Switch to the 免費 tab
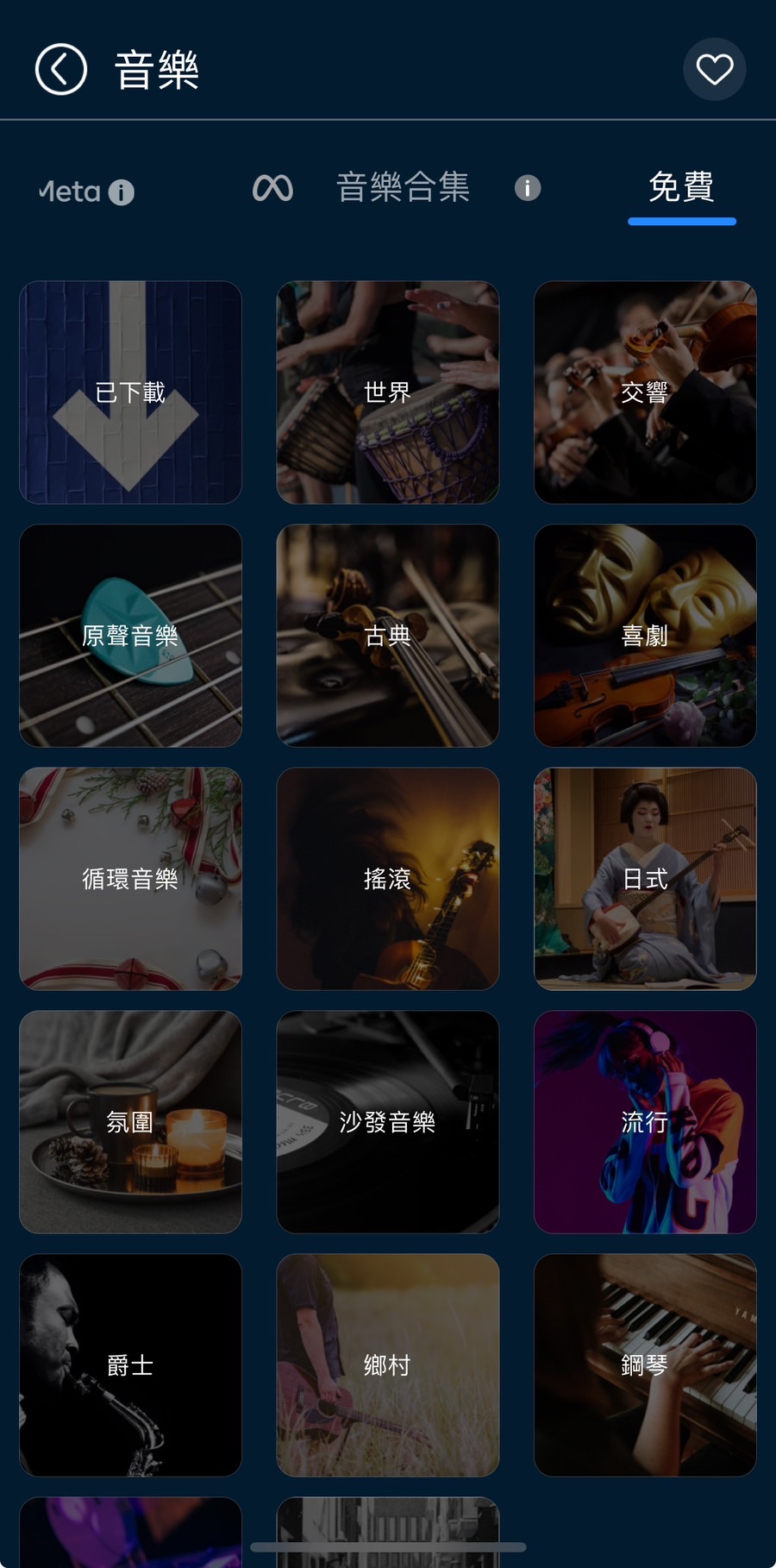This screenshot has height=1568, width=776. click(682, 188)
